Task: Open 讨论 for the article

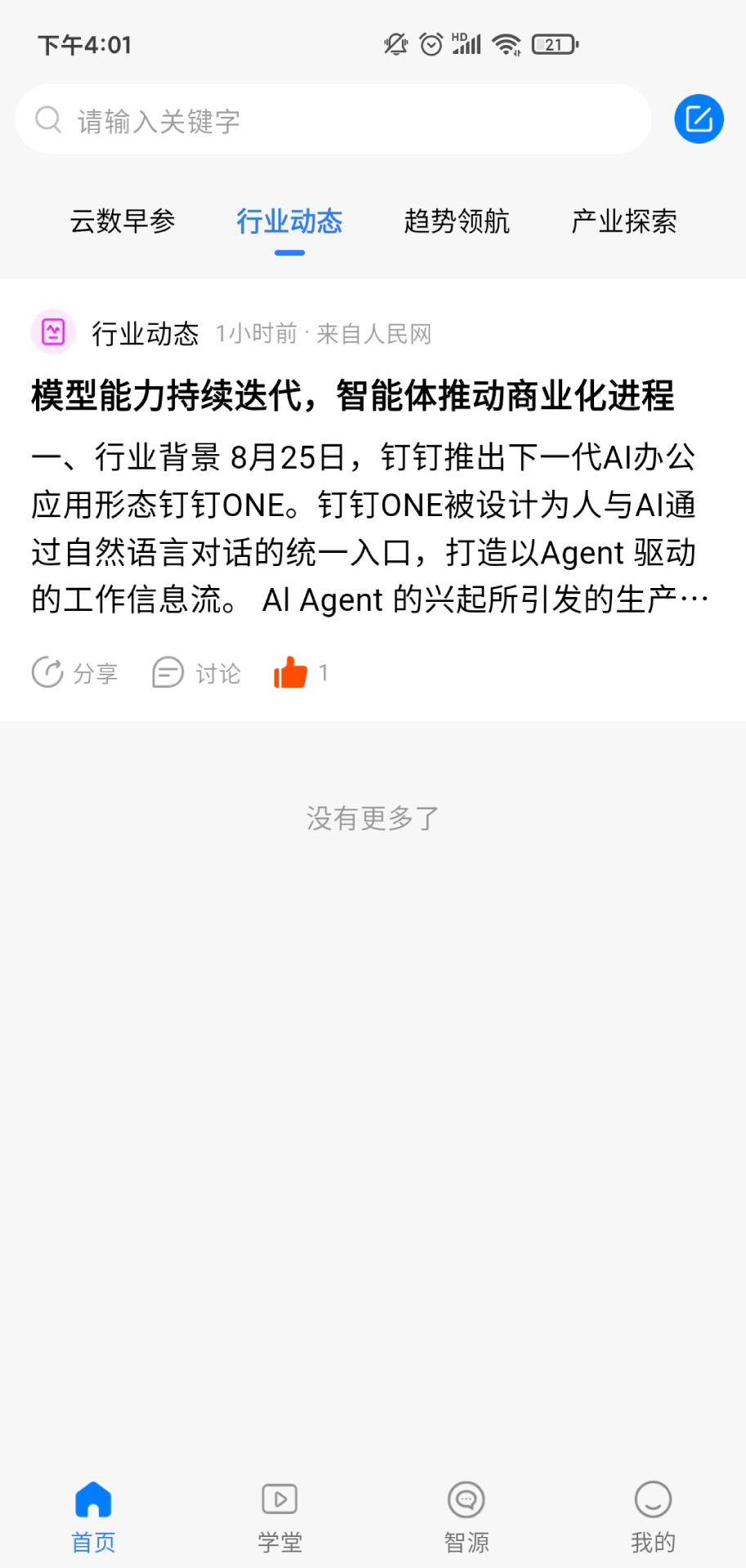Action: 197,673
